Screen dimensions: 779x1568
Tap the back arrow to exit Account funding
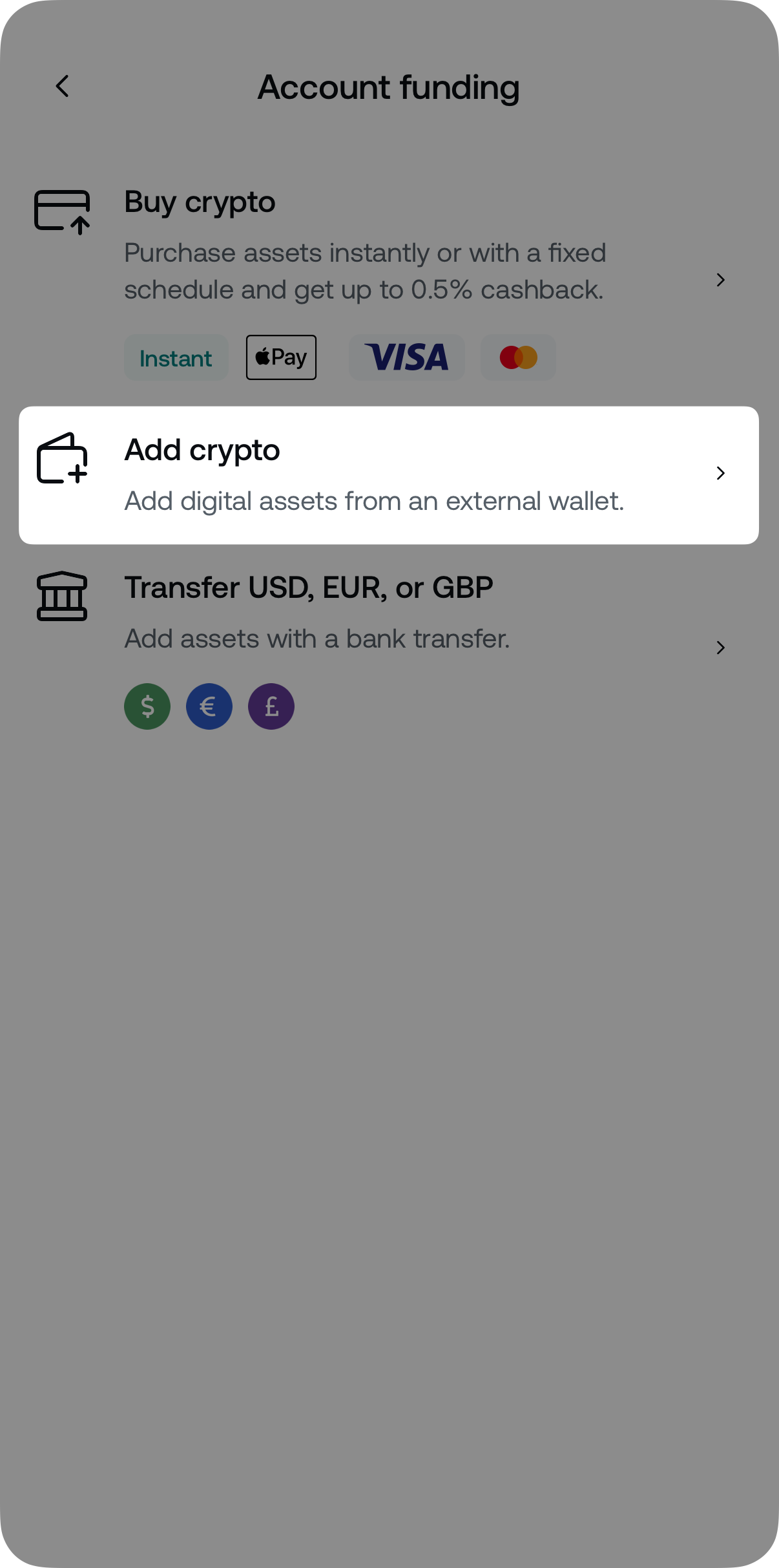63,86
